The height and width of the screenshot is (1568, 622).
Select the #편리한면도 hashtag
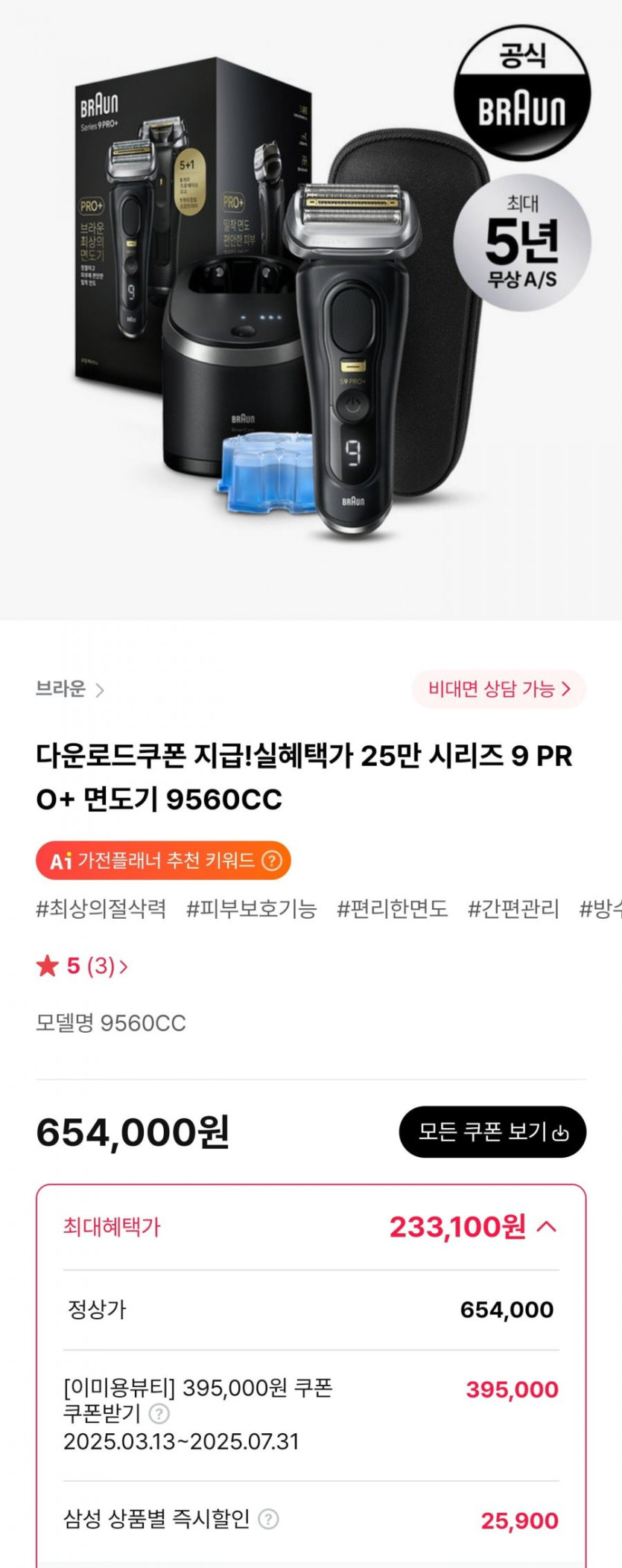(x=393, y=909)
